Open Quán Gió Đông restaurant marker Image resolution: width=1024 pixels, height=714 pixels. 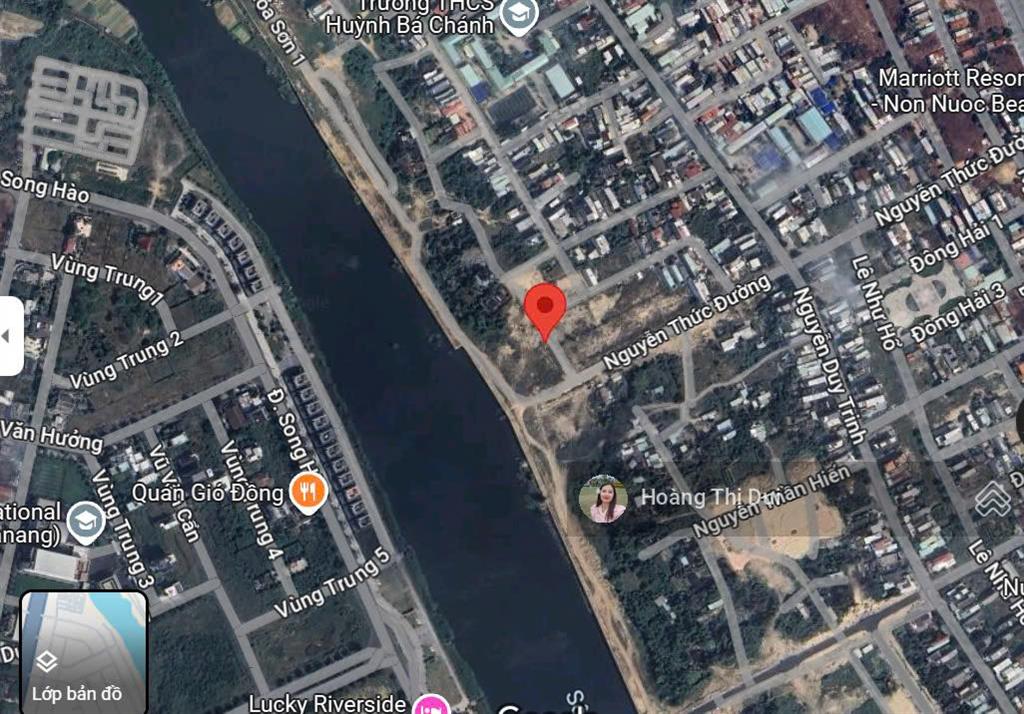308,492
